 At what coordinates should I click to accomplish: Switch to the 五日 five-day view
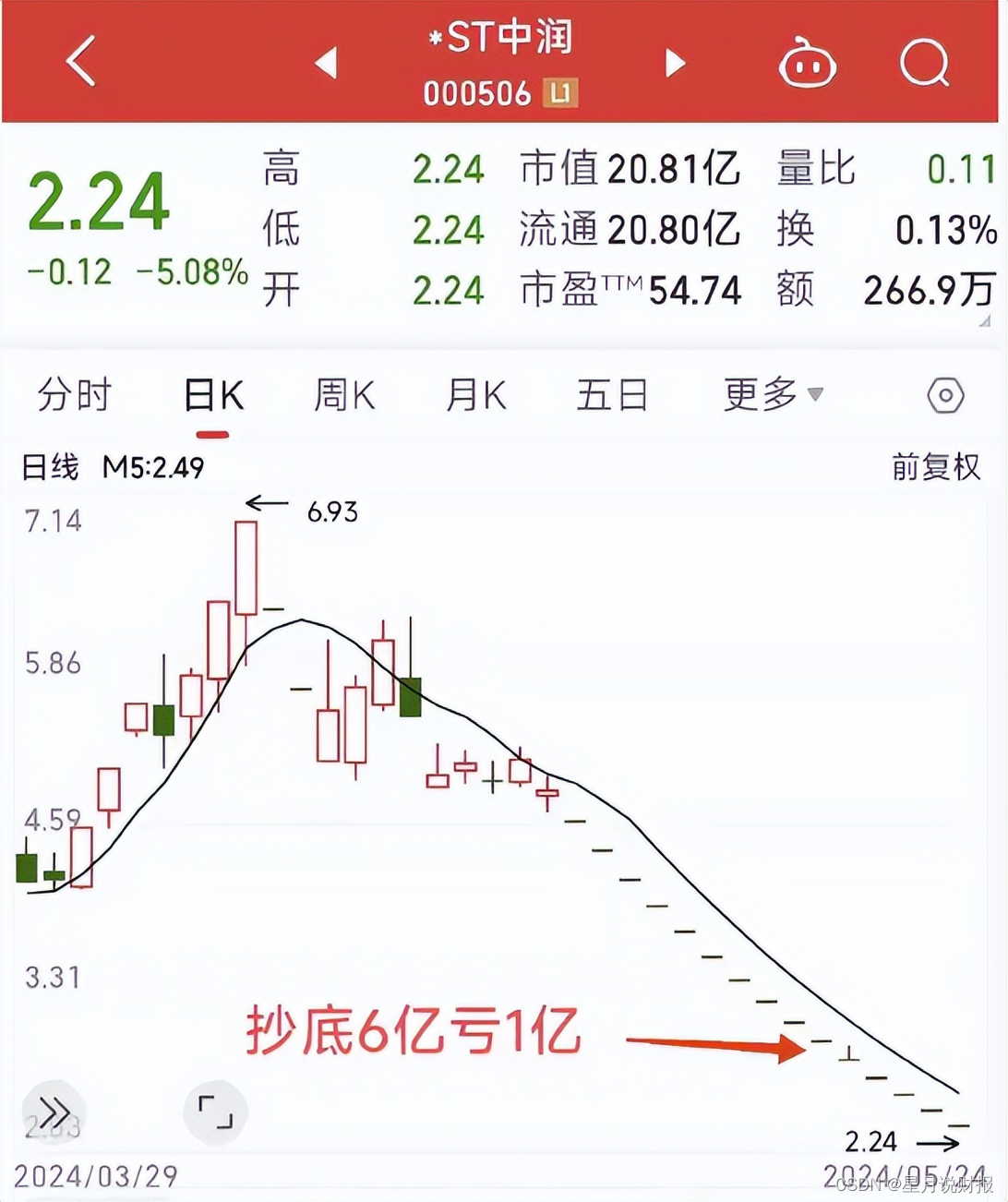point(612,395)
